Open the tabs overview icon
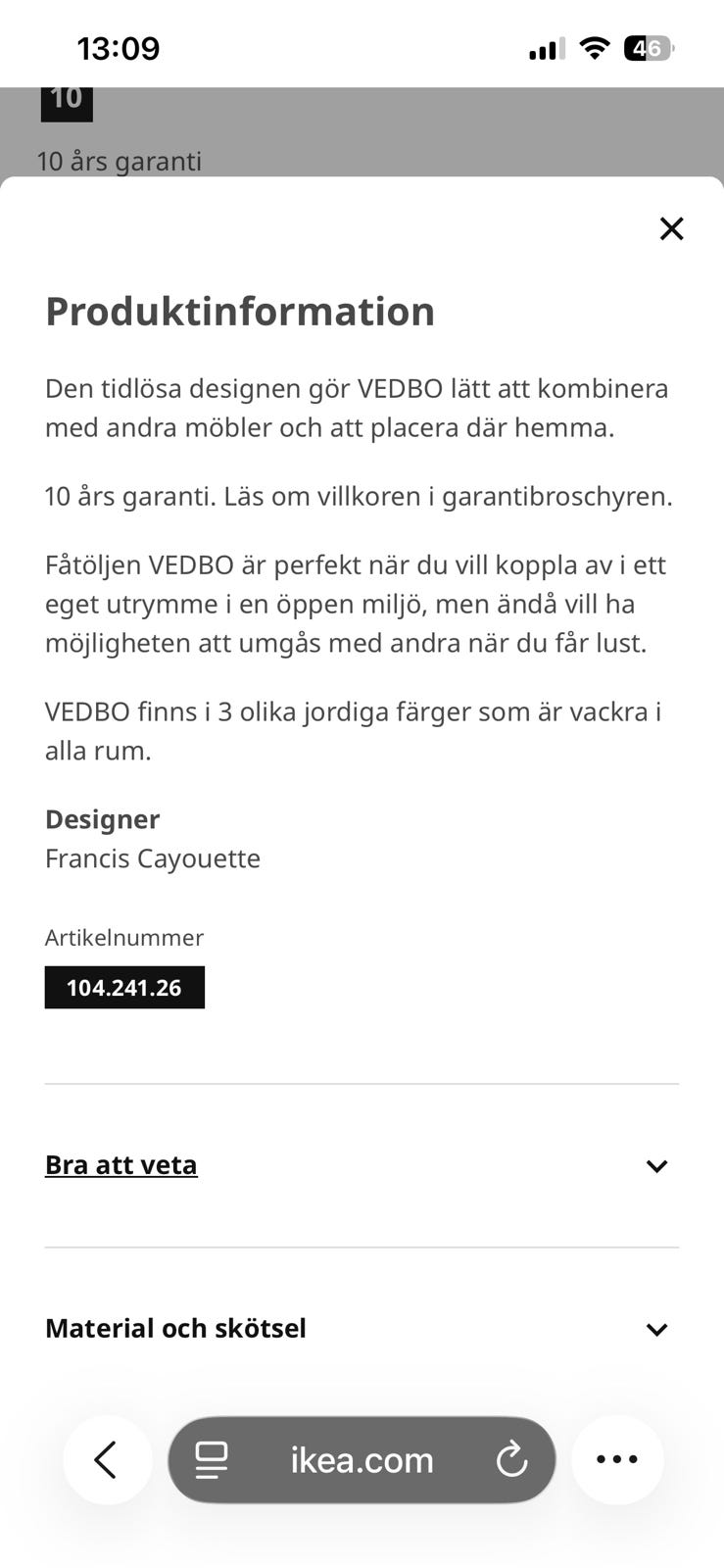The image size is (724, 1568). (210, 1459)
